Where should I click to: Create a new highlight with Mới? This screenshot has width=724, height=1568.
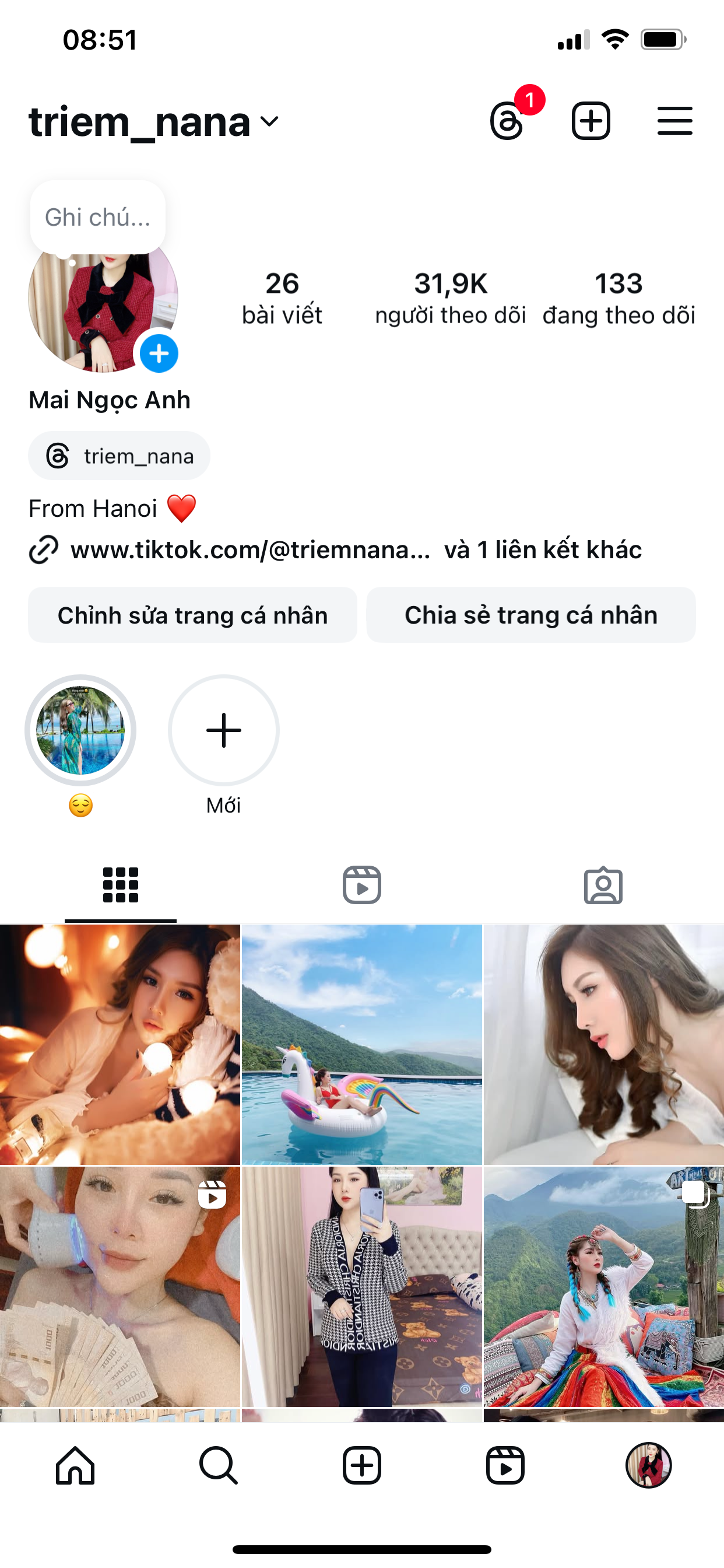[x=223, y=730]
